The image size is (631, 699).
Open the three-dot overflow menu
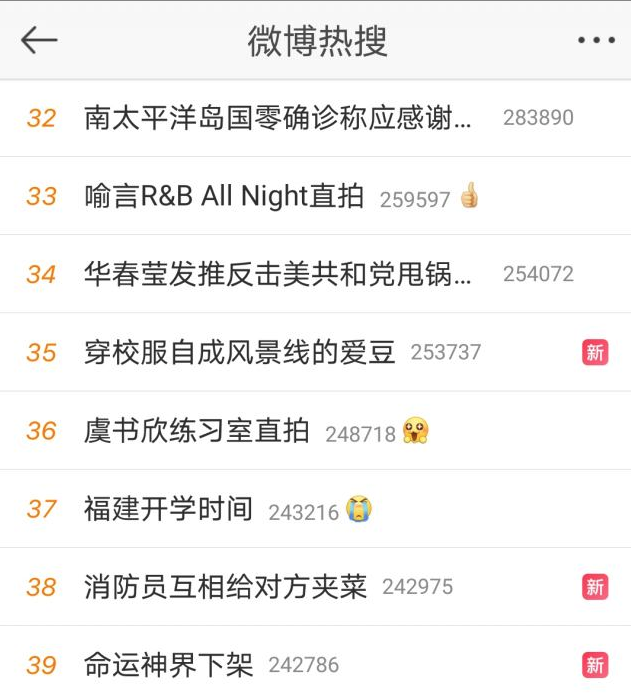coord(596,40)
